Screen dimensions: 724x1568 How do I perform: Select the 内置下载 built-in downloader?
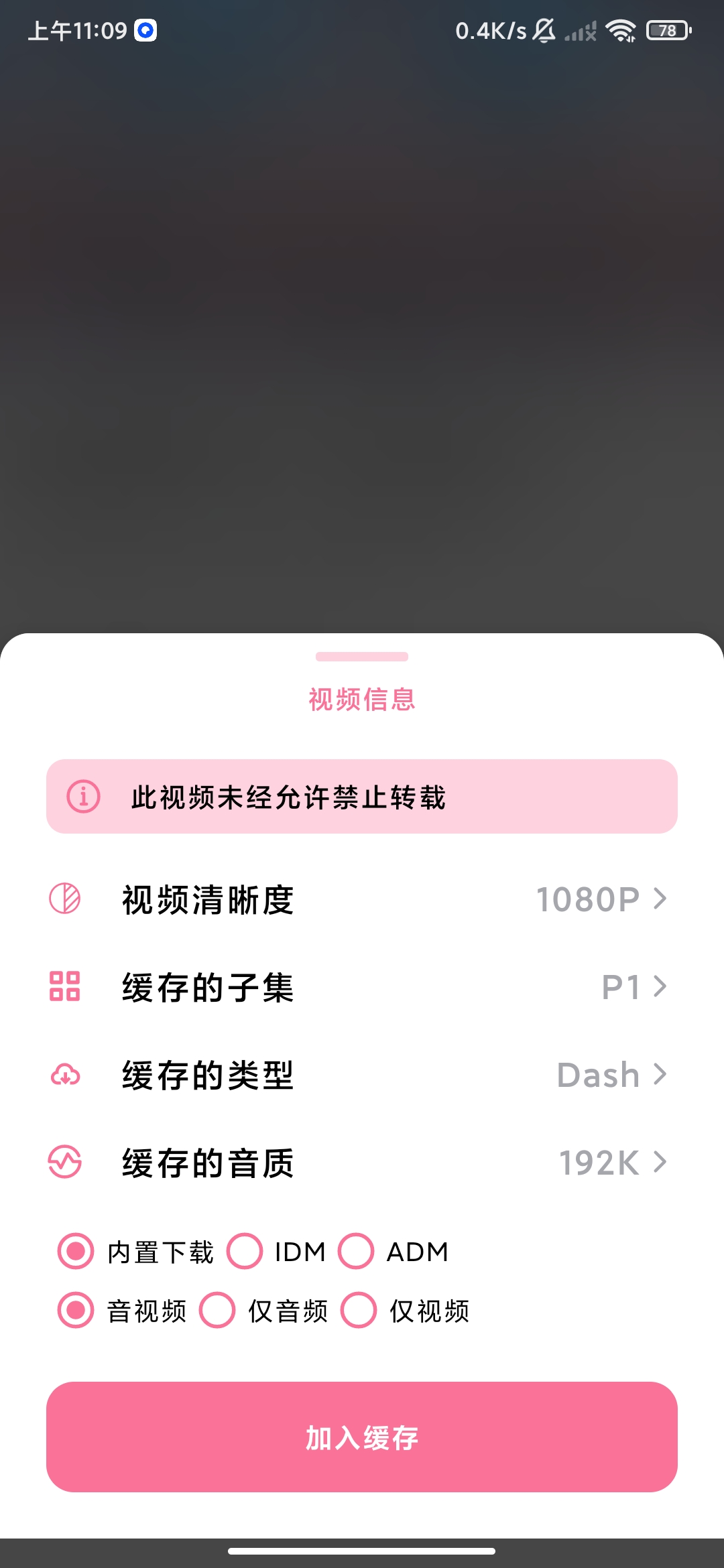tap(76, 1251)
